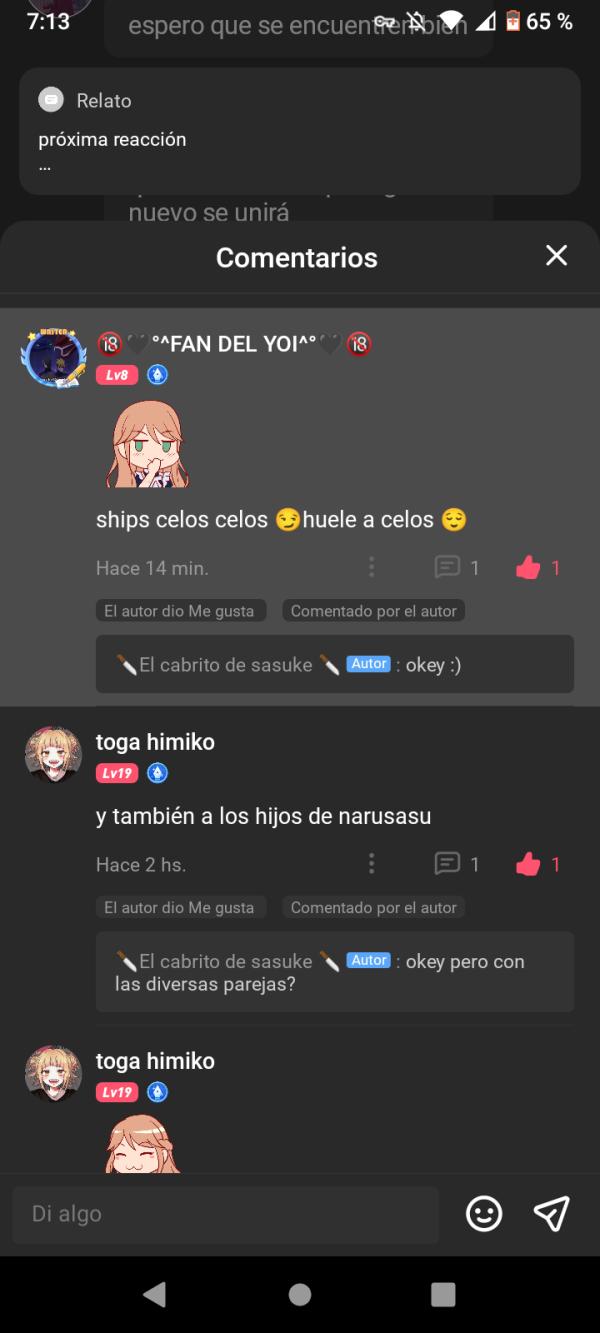The height and width of the screenshot is (1333, 600).
Task: Open the emoji sticker picker
Action: click(484, 1214)
